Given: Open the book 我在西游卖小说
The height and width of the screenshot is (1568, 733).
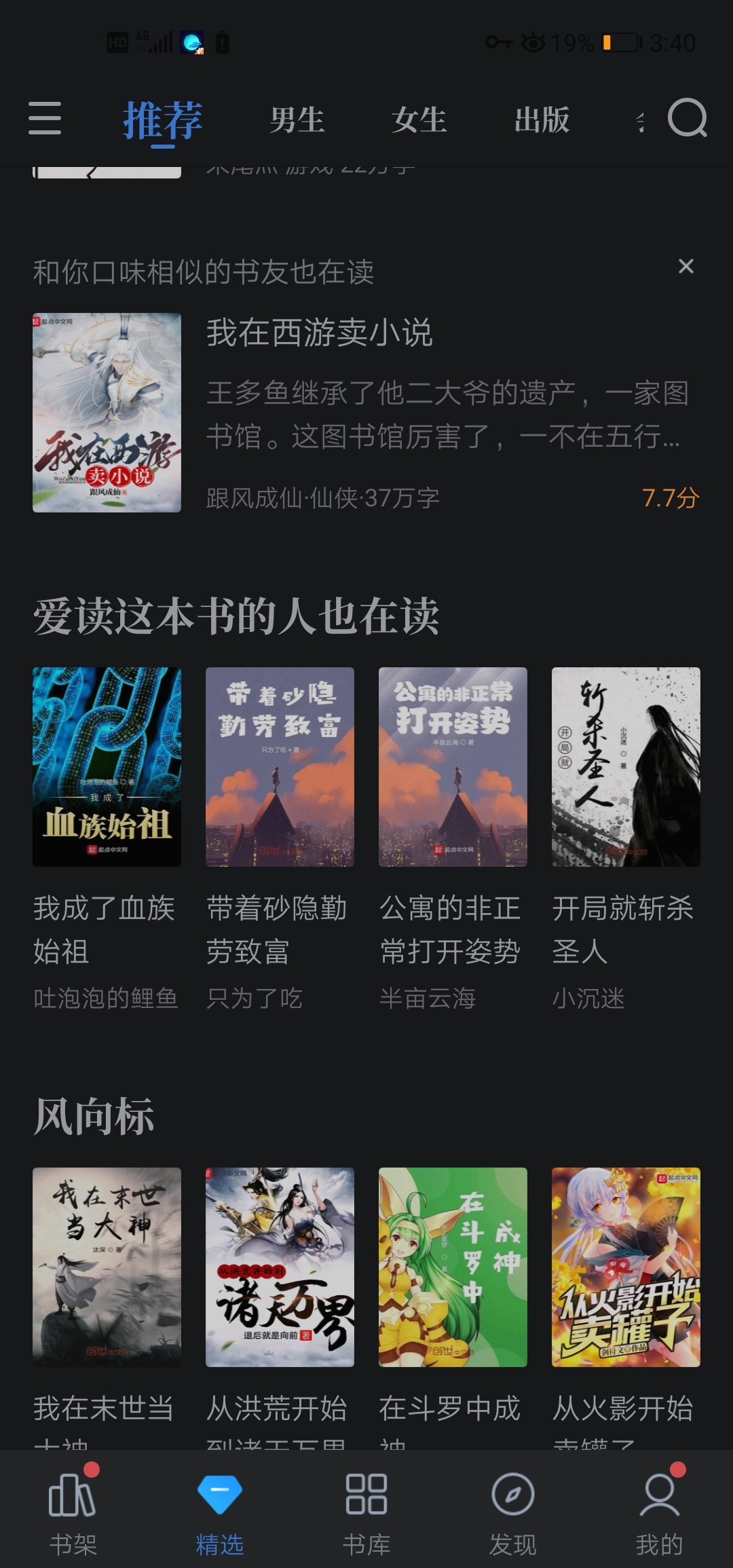Looking at the screenshot, I should (x=319, y=334).
